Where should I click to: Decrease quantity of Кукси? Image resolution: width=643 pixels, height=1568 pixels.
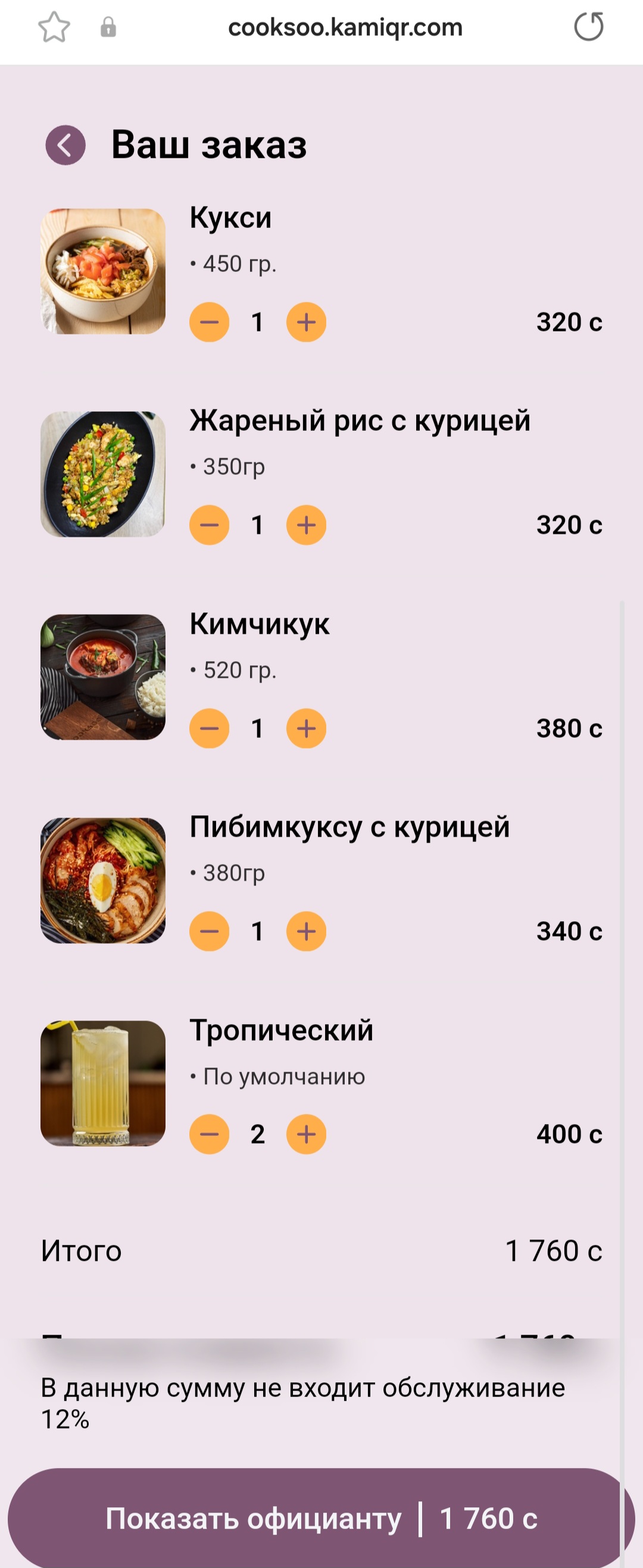[x=210, y=322]
